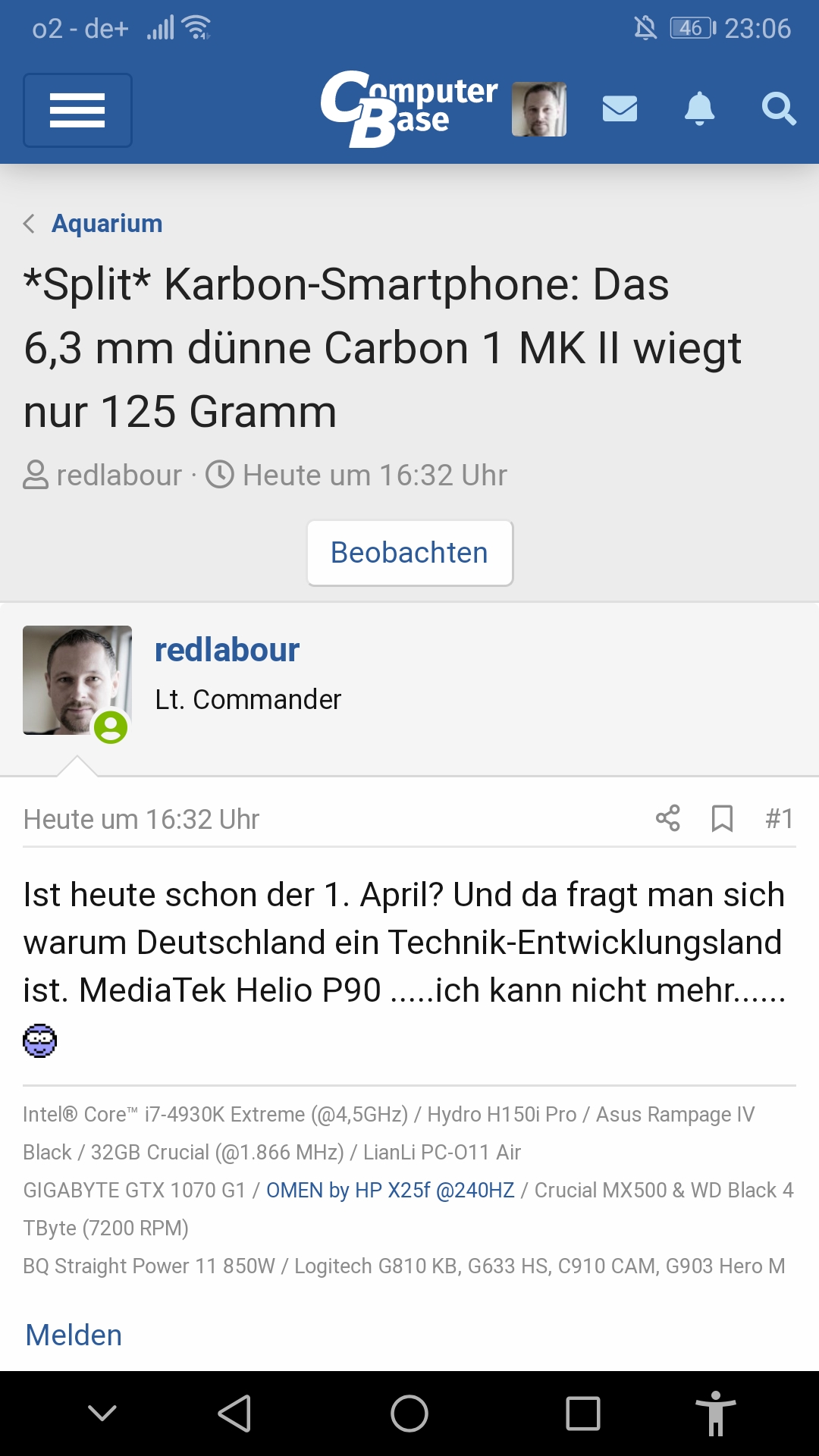Viewport: 819px width, 1456px height.
Task: Toggle thread watching with Beobachten
Action: pyautogui.click(x=409, y=552)
